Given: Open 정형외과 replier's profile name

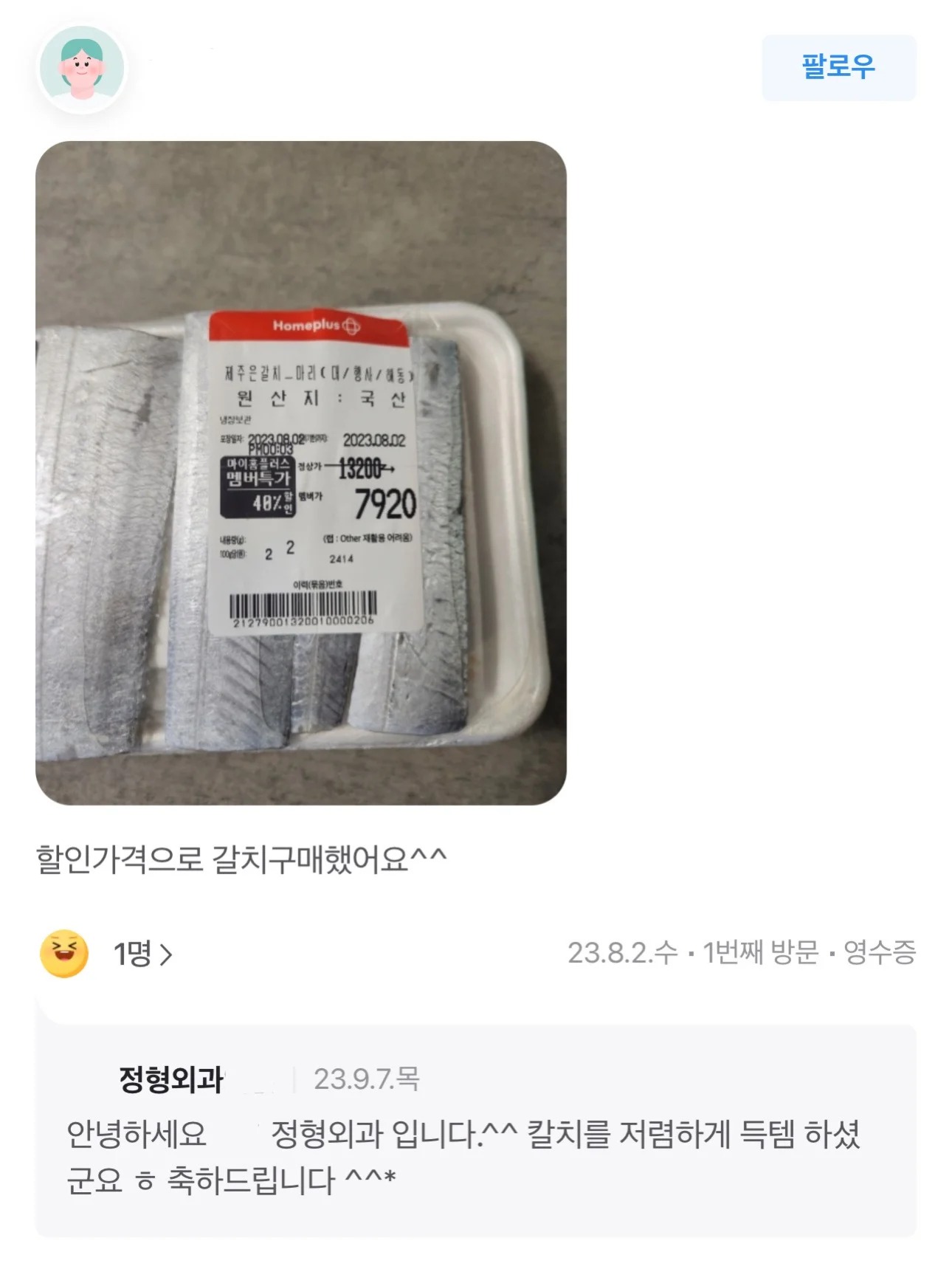Looking at the screenshot, I should [170, 1079].
